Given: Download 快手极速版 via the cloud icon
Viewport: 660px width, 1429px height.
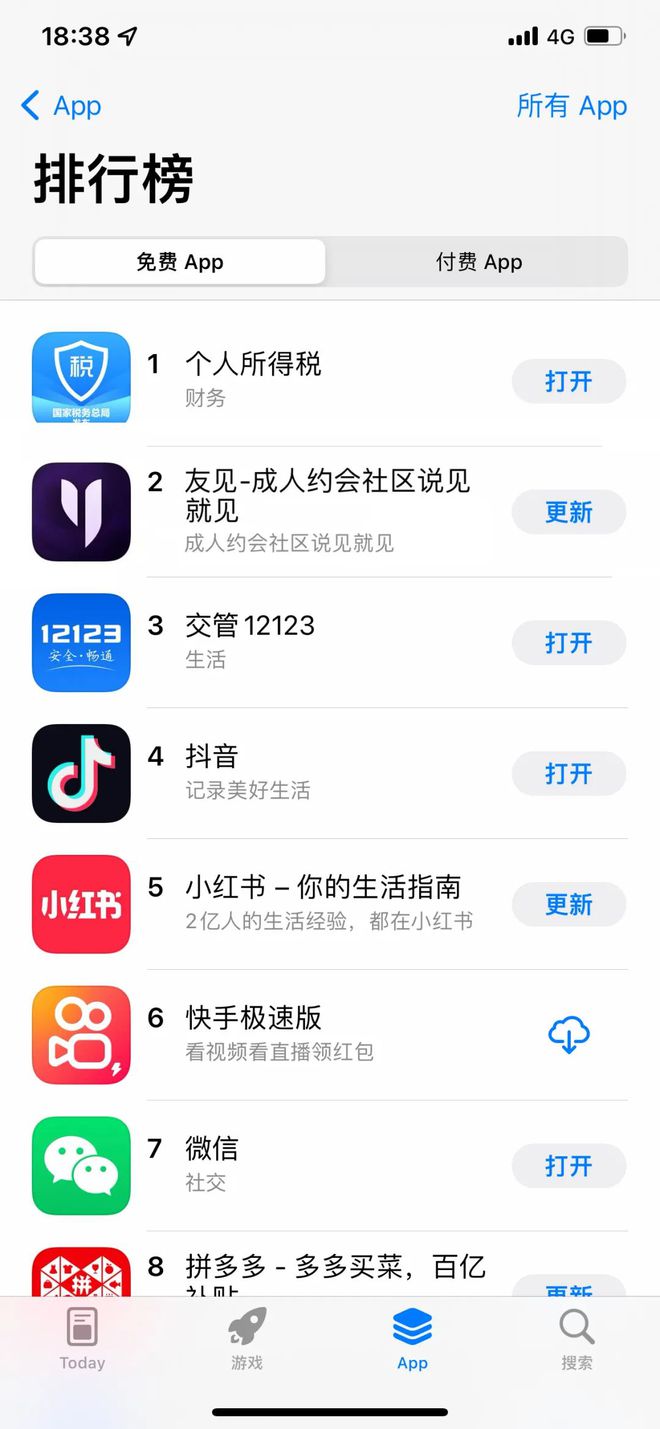Looking at the screenshot, I should point(569,1035).
